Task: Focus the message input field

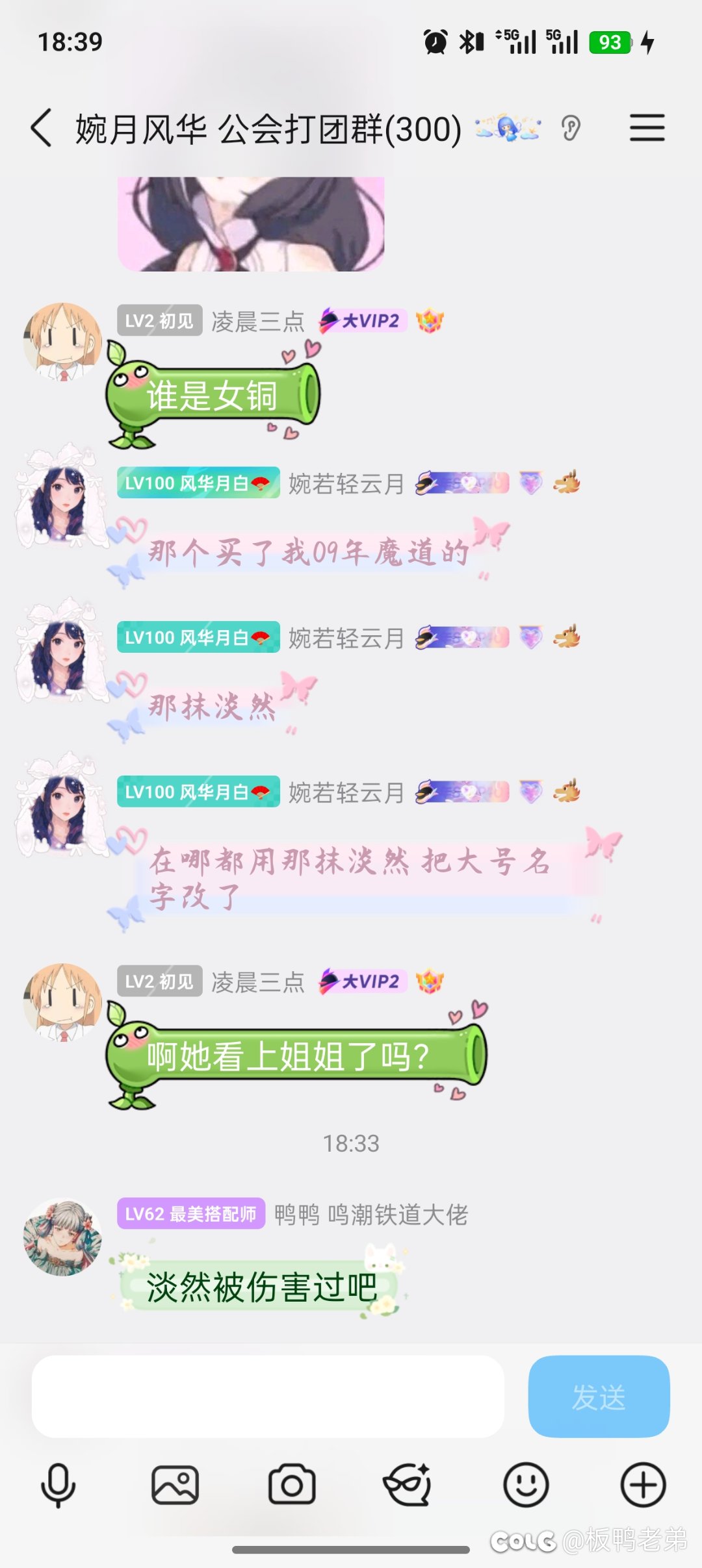Action: click(x=268, y=1396)
